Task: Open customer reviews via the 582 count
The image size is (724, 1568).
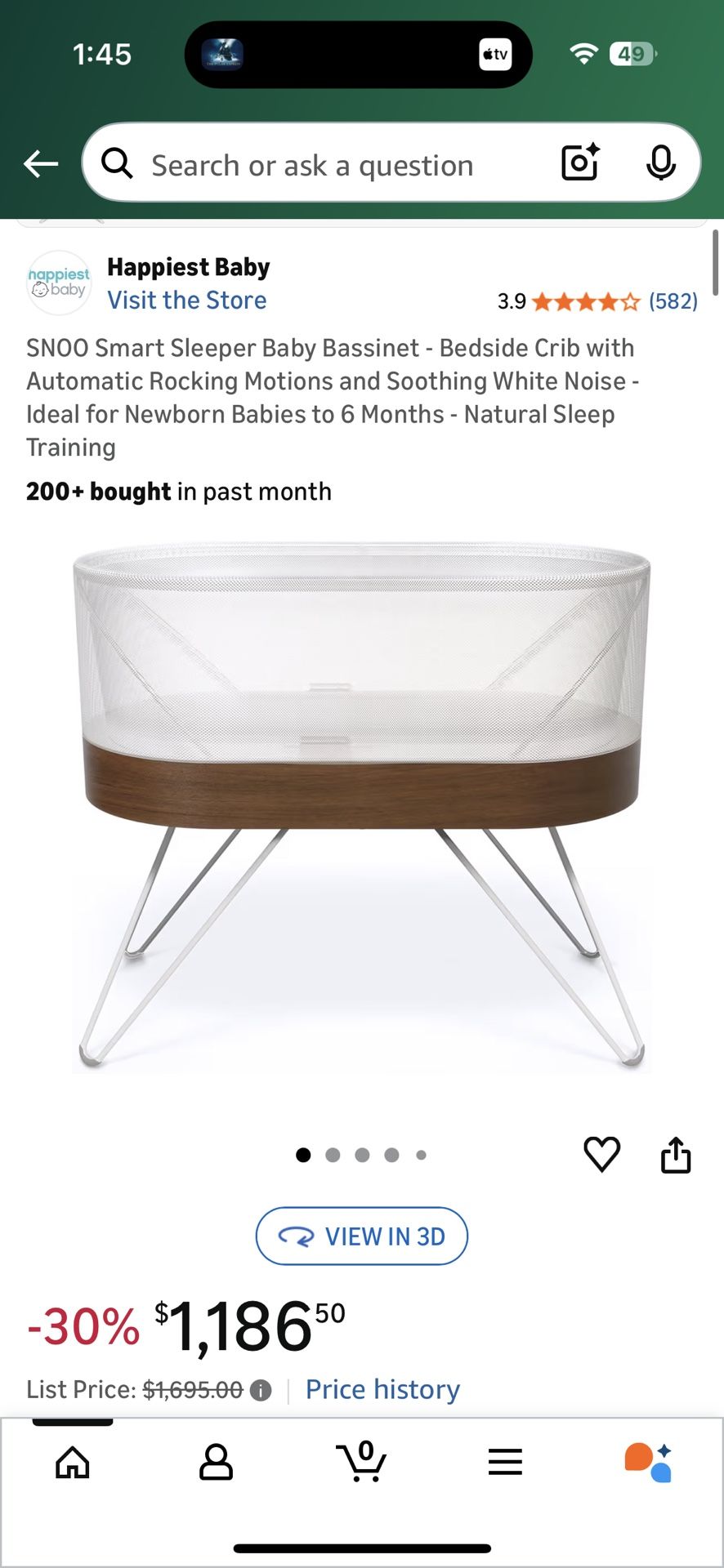Action: pos(673,301)
